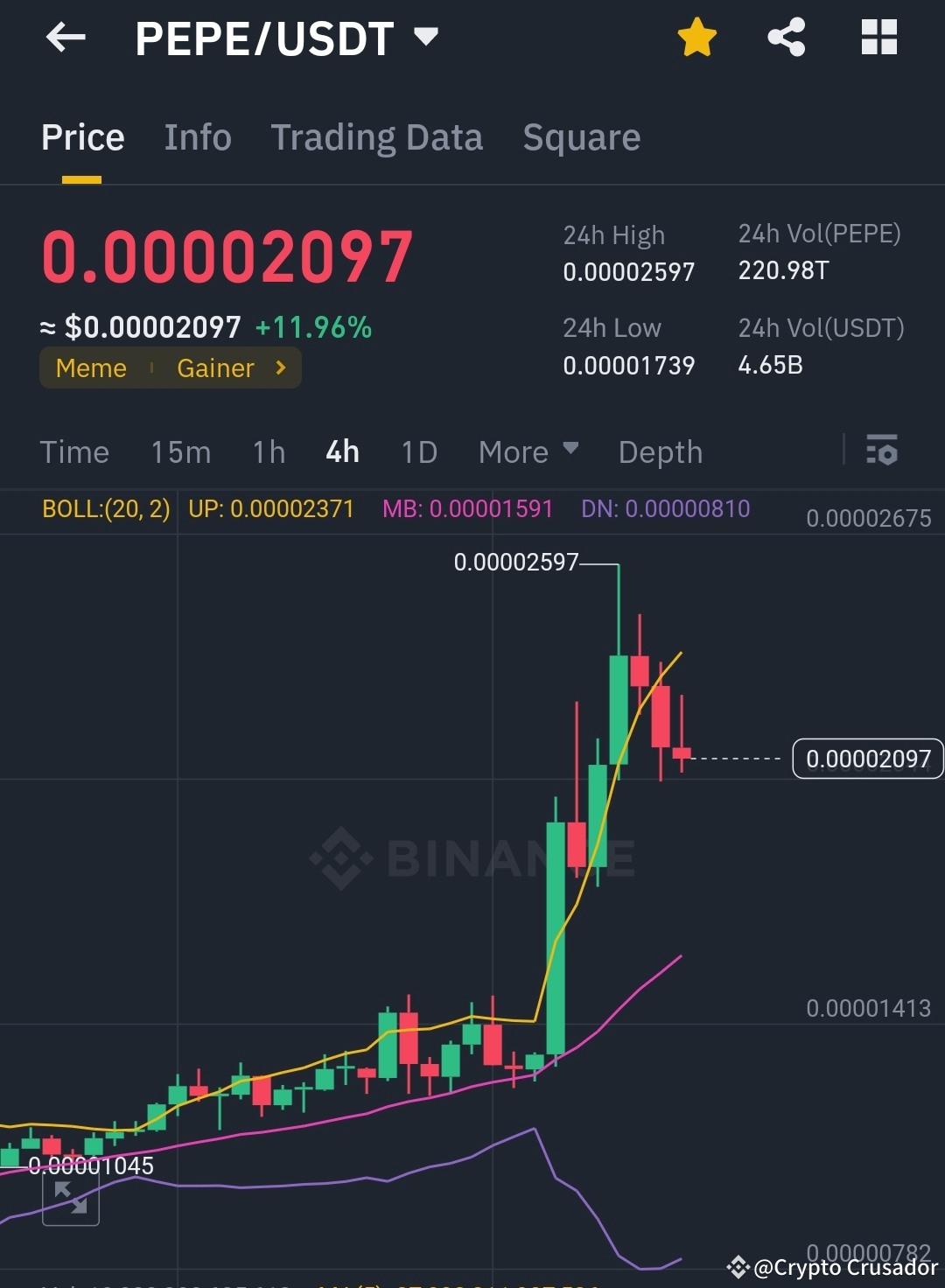
Task: Open the Square tab
Action: (581, 137)
